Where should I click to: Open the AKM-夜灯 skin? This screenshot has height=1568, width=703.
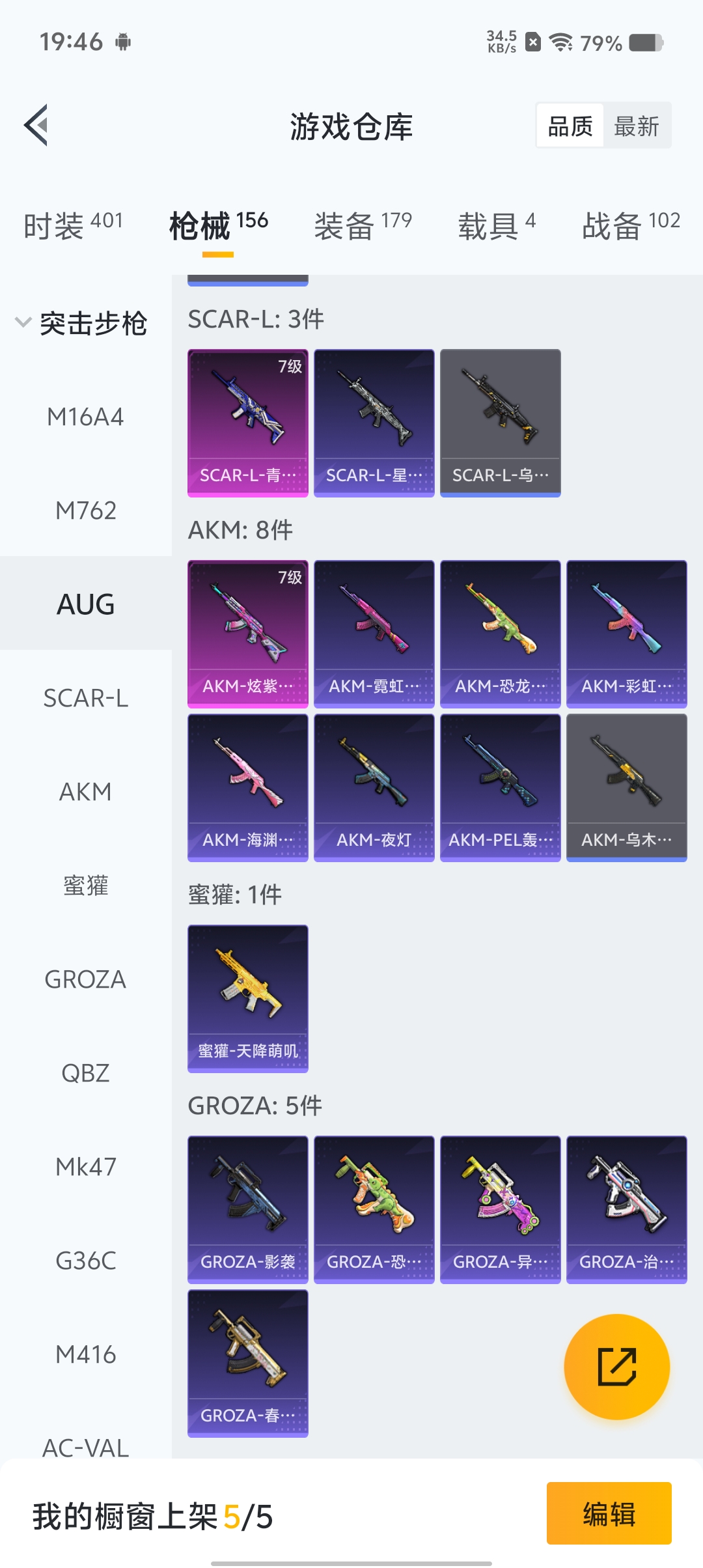(374, 787)
